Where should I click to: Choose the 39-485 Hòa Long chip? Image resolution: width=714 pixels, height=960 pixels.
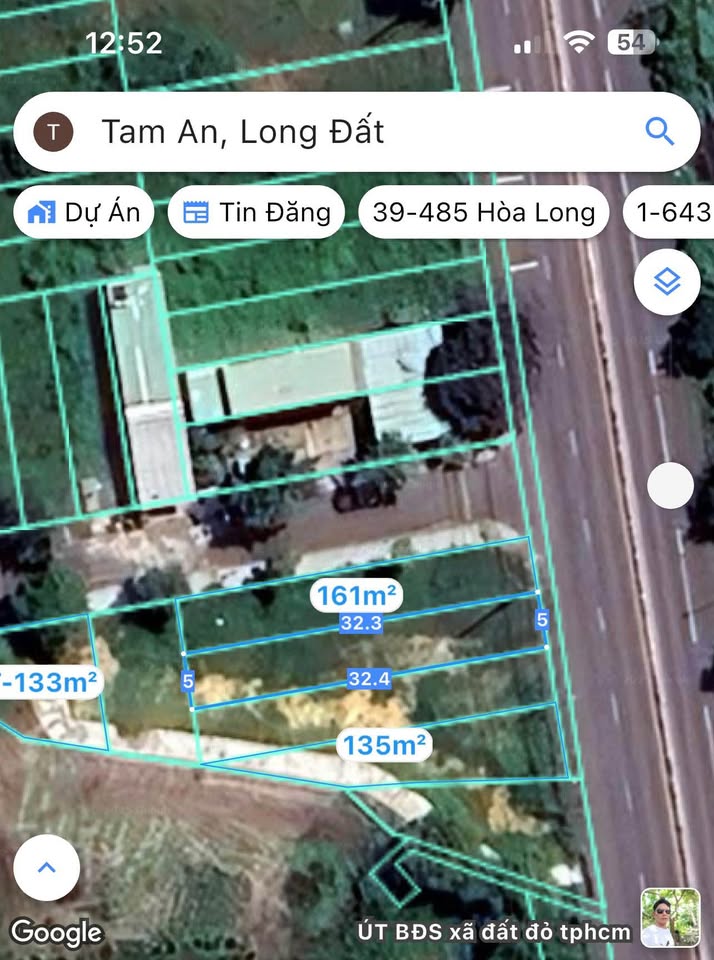(483, 212)
